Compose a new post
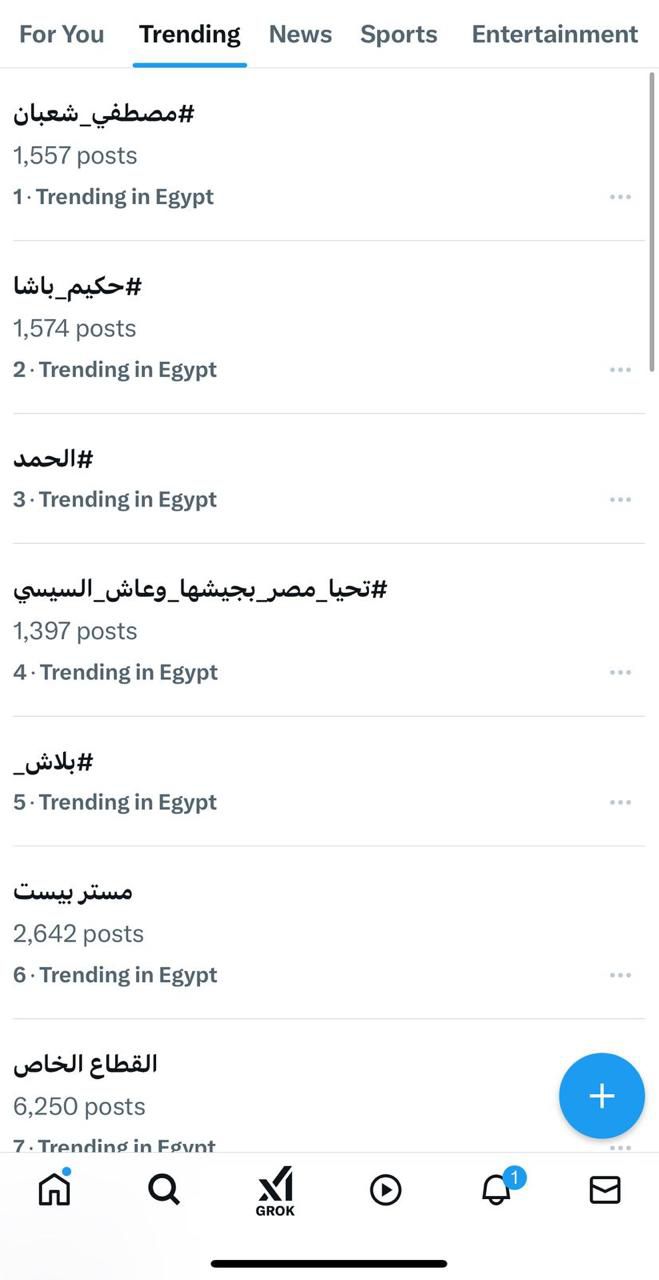Image resolution: width=659 pixels, height=1280 pixels. coord(601,1096)
